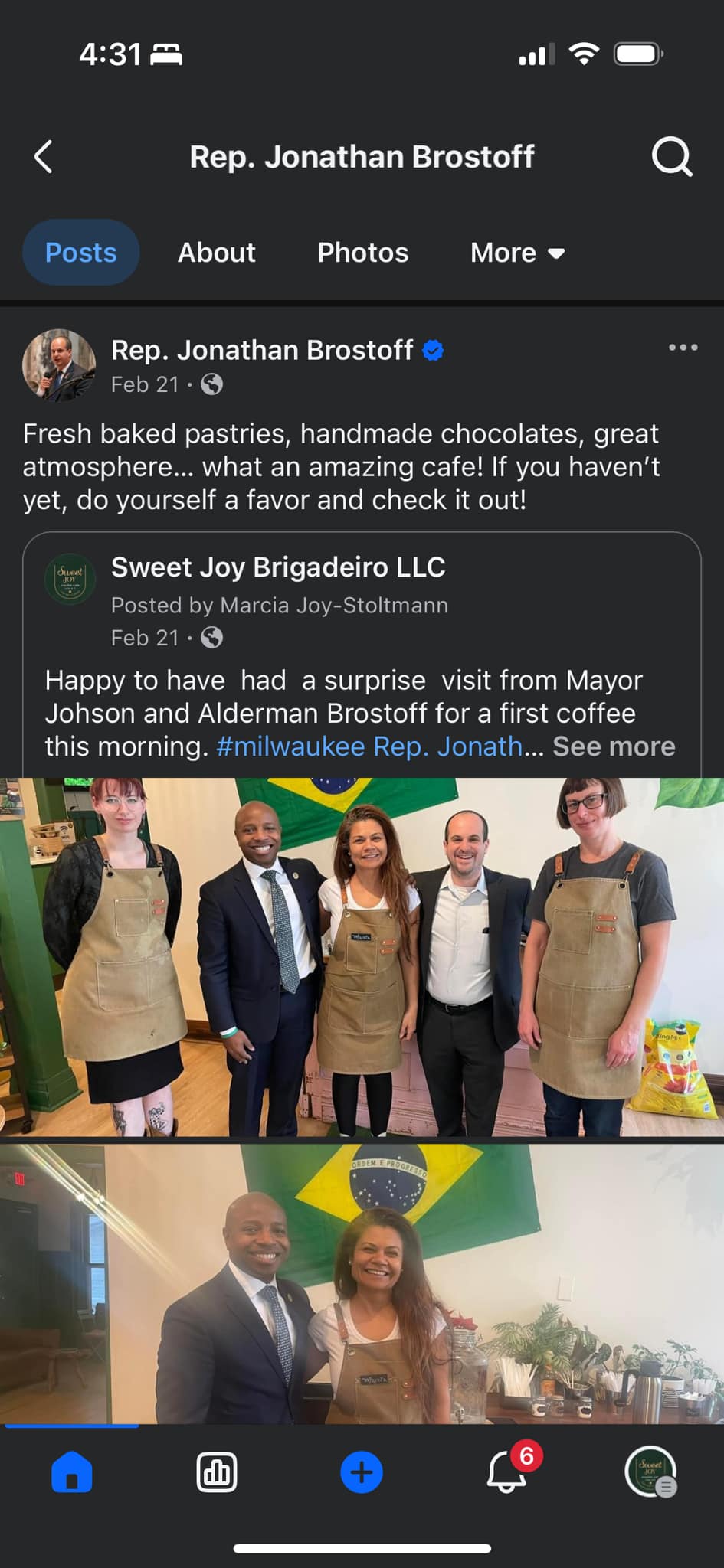The image size is (724, 1568).
Task: Open search on this page
Action: 671,157
